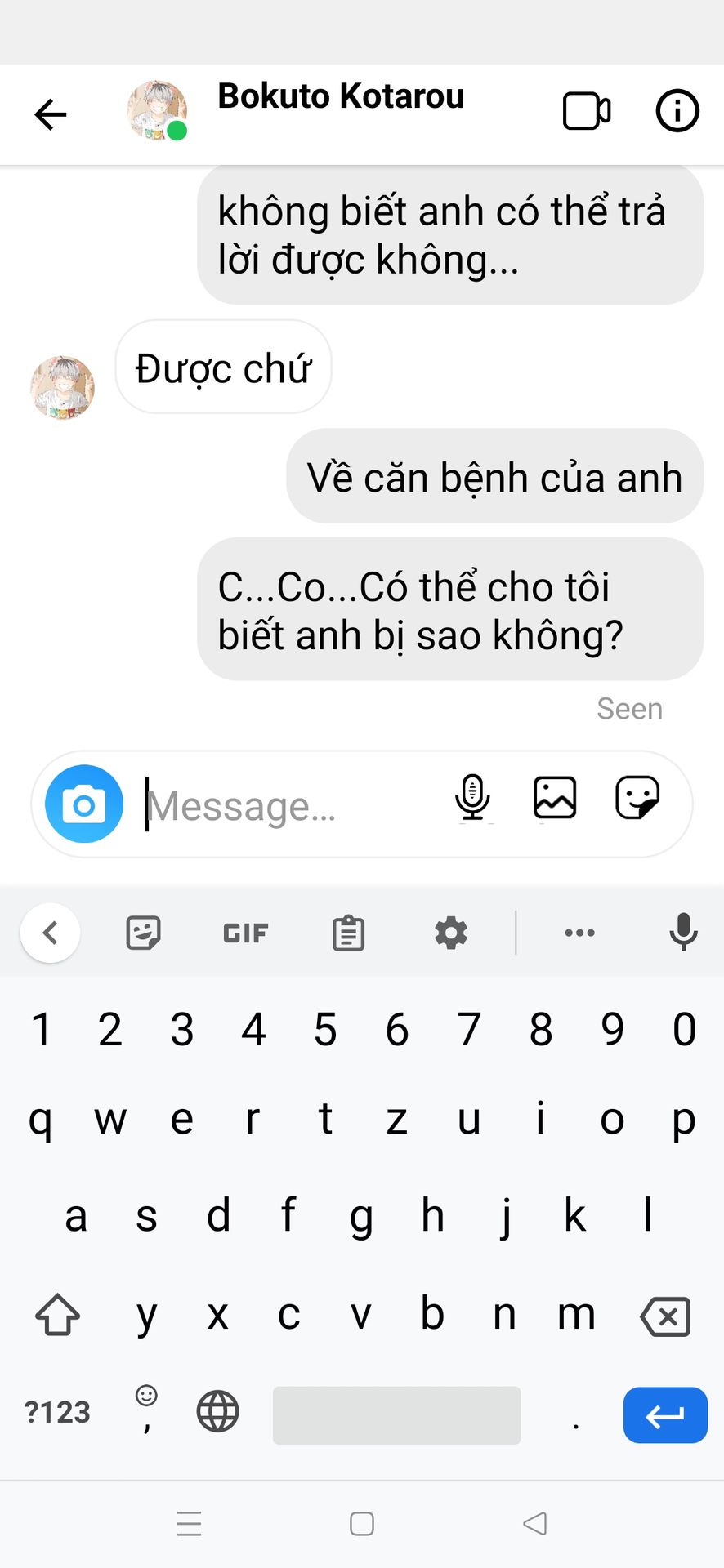Image resolution: width=724 pixels, height=1568 pixels.
Task: Start keyboard voice typing
Action: [x=683, y=933]
